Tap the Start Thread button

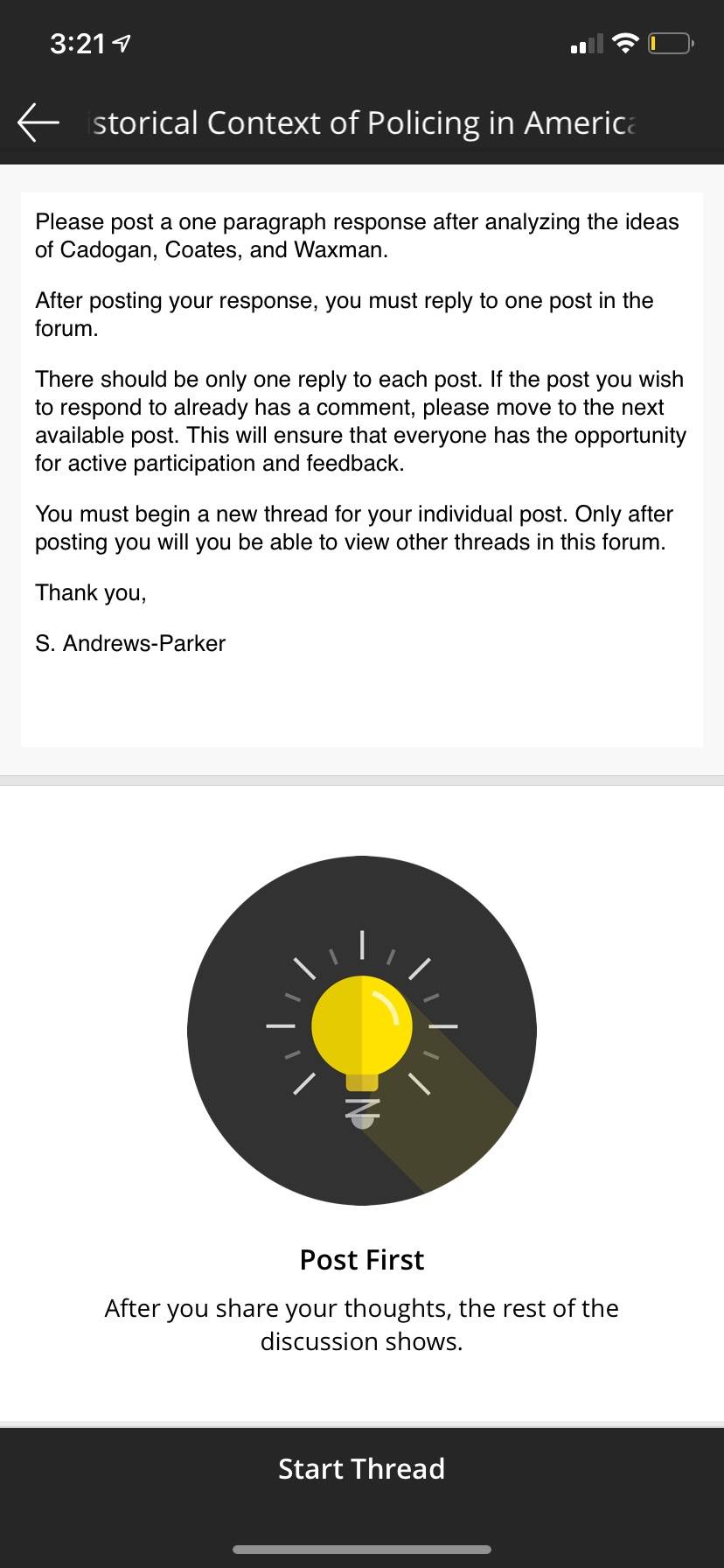tap(362, 1468)
